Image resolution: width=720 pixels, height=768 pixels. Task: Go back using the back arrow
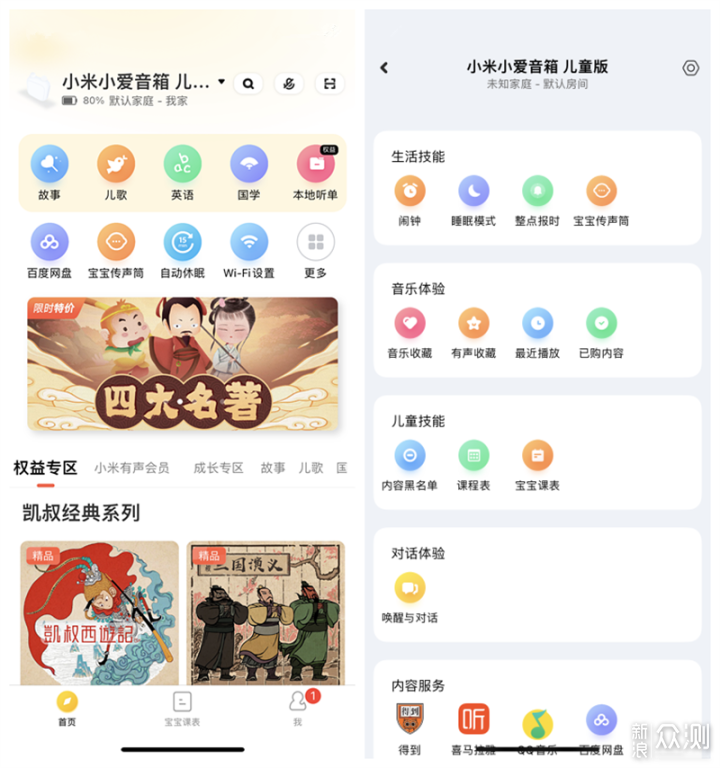pyautogui.click(x=384, y=68)
